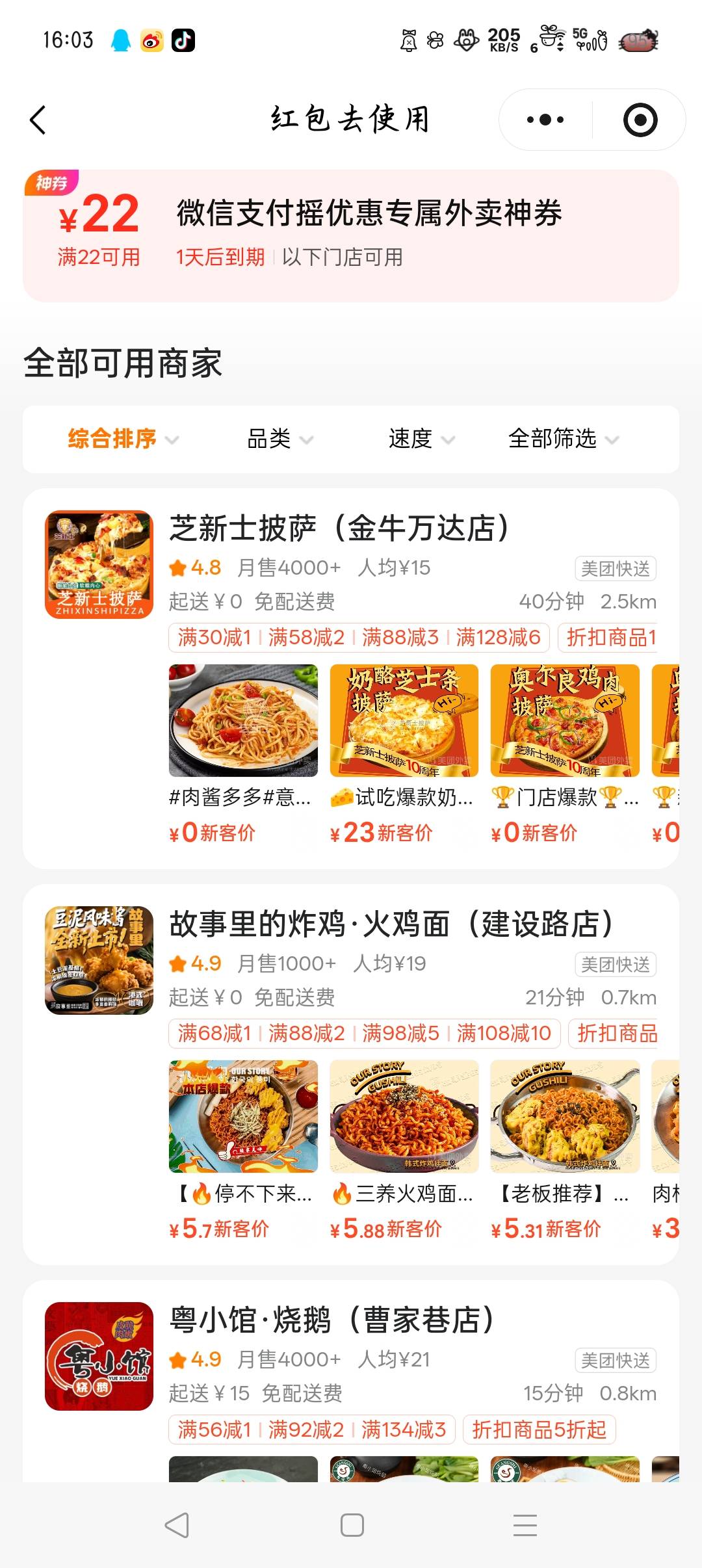Close the mini program with the circle button

pos(640,120)
